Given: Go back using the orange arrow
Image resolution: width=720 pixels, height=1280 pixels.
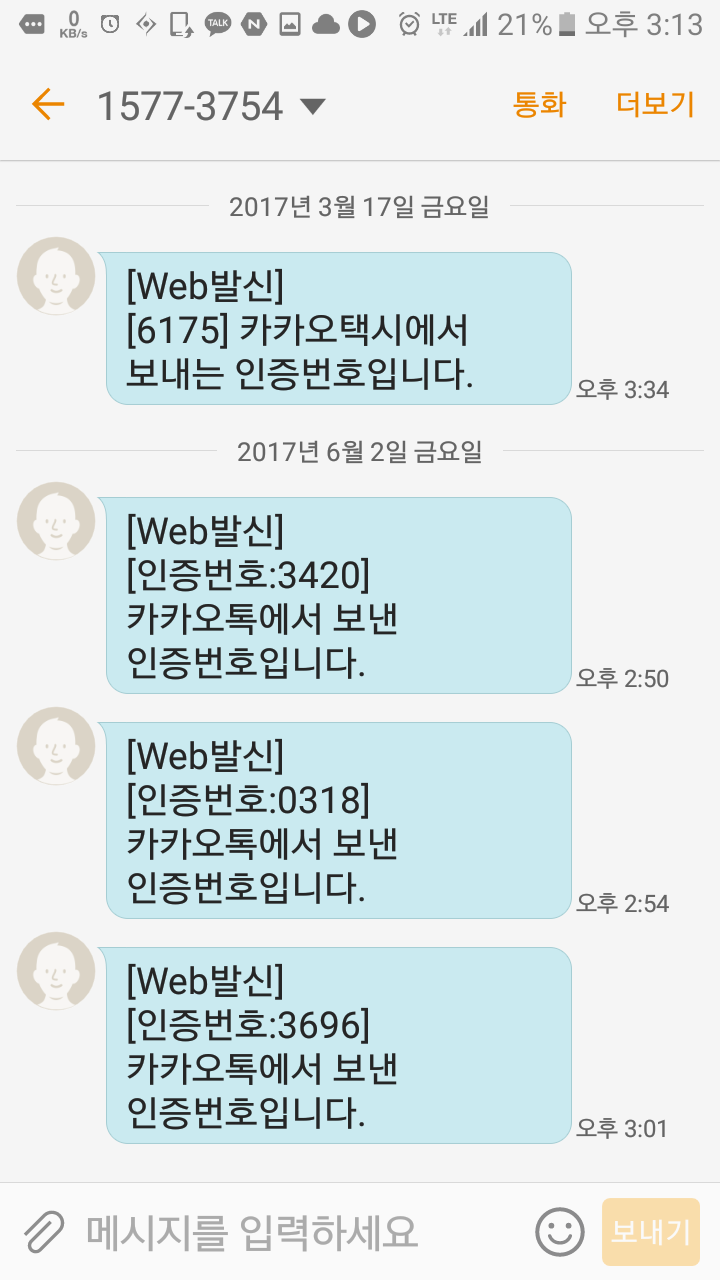Looking at the screenshot, I should point(48,105).
